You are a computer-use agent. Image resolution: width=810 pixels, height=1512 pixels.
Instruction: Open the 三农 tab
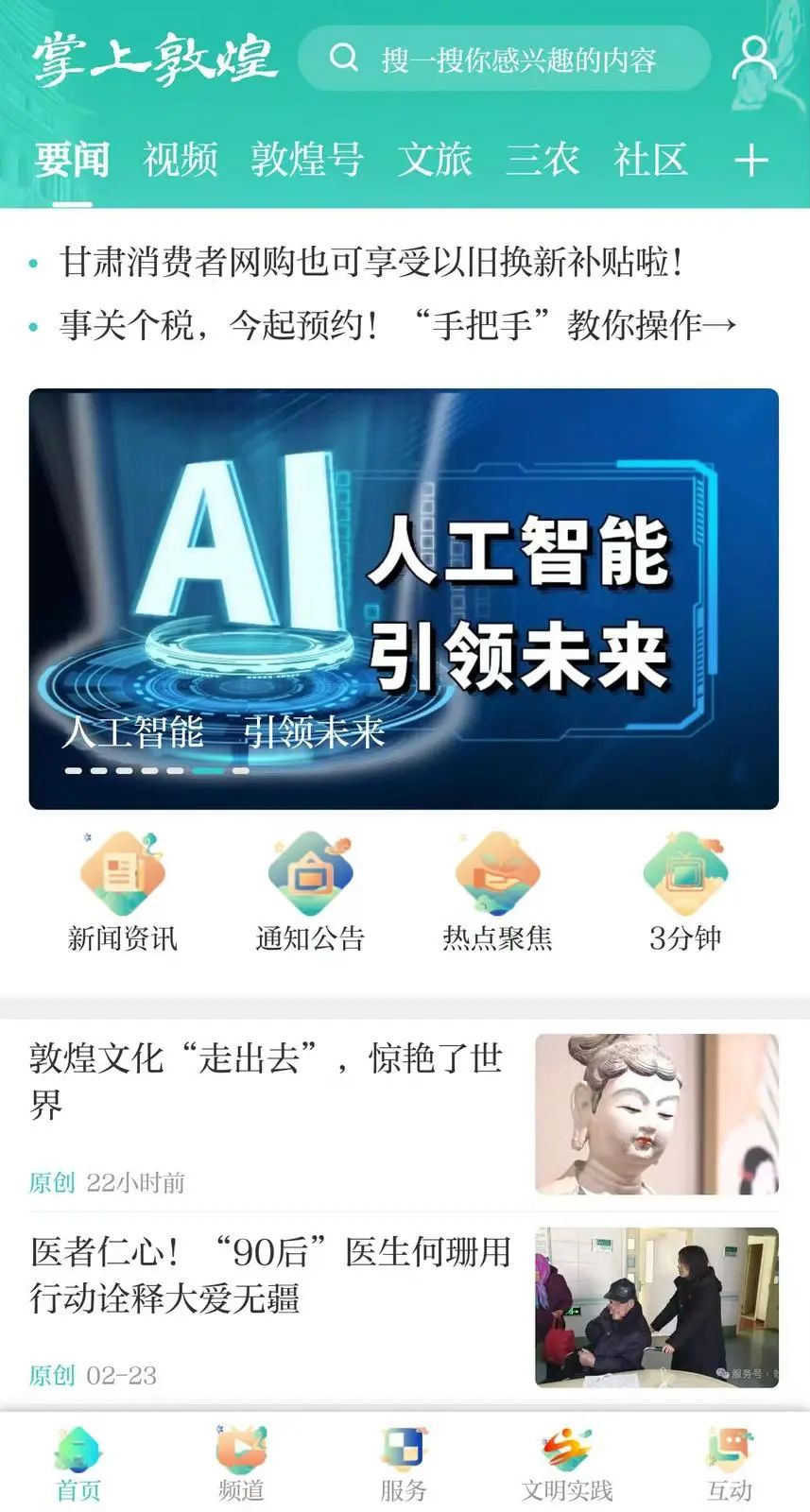pyautogui.click(x=542, y=159)
